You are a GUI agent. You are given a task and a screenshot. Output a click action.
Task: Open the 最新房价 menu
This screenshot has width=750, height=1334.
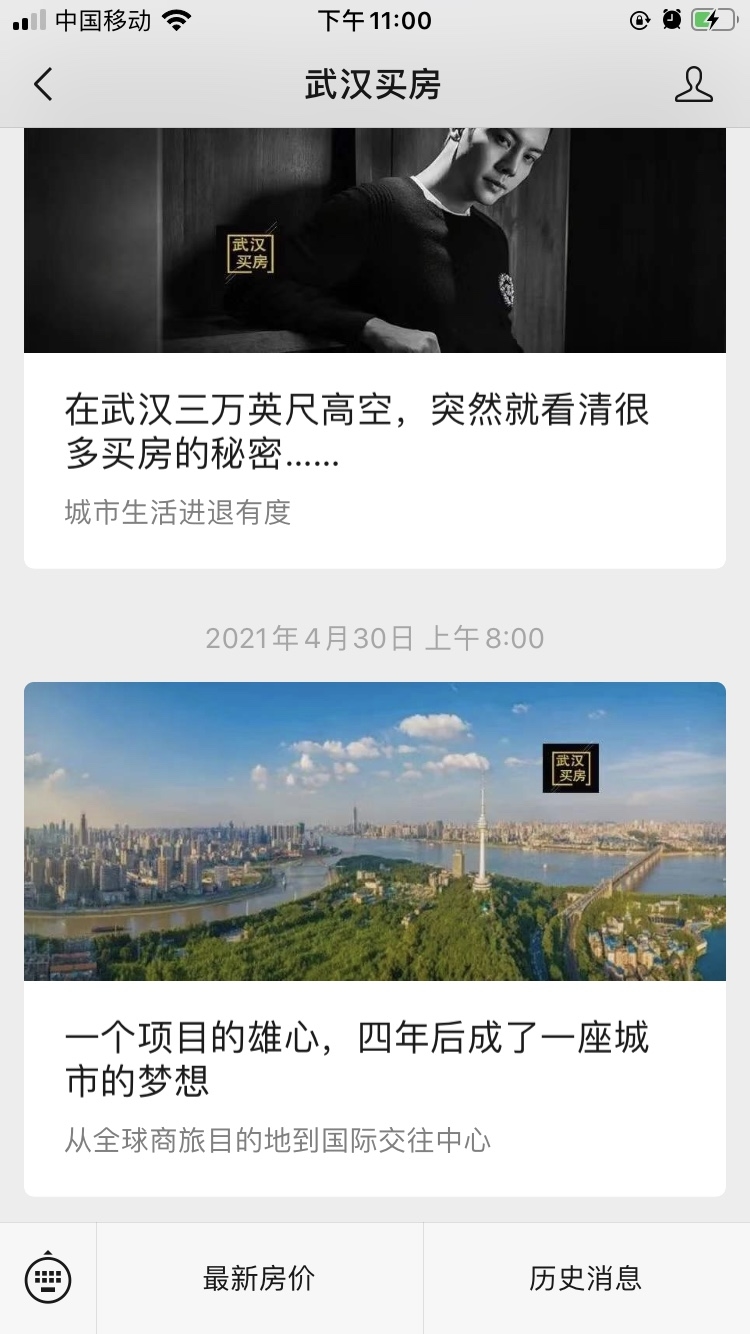[x=259, y=1276]
